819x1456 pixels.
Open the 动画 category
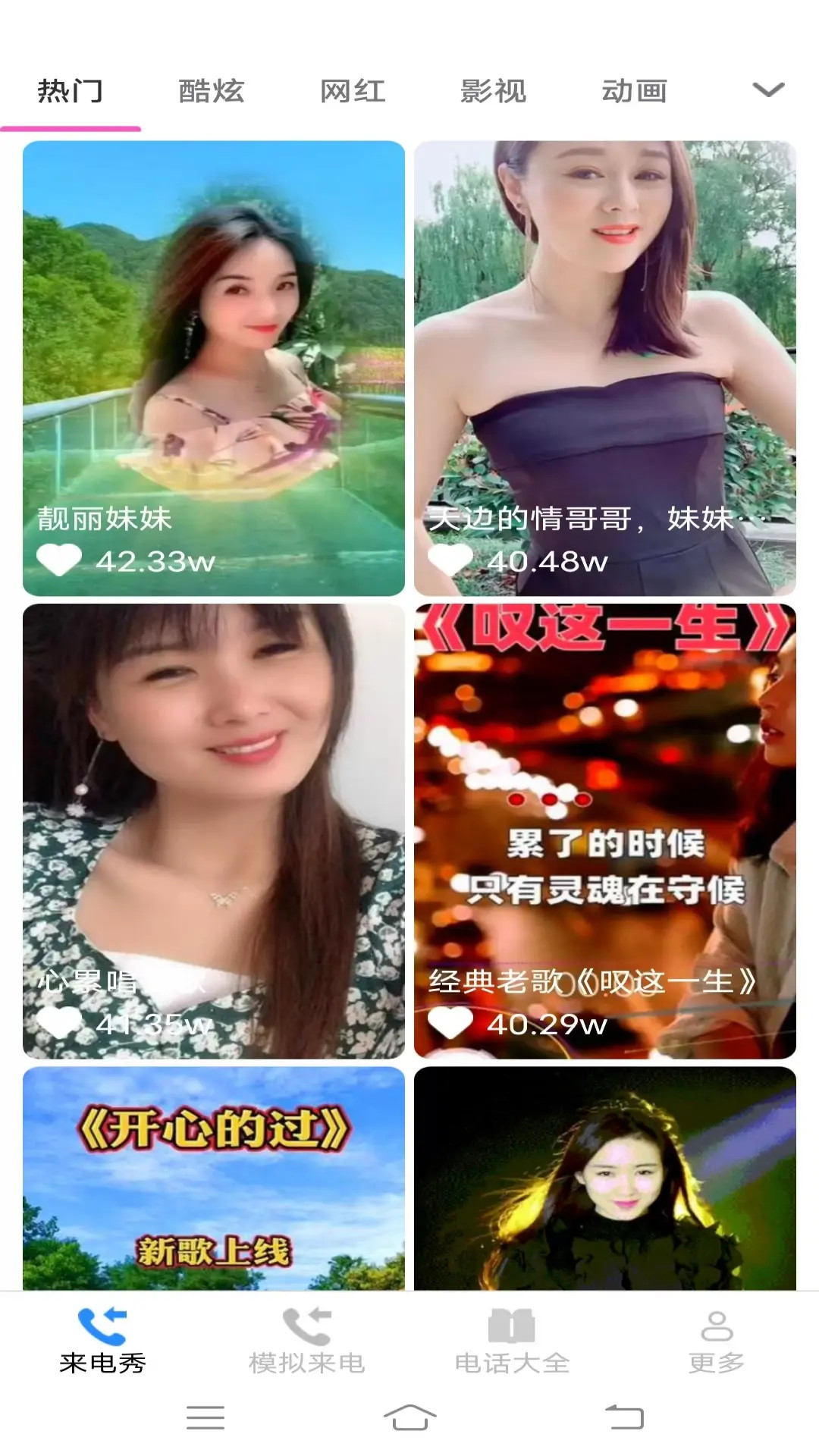click(634, 89)
